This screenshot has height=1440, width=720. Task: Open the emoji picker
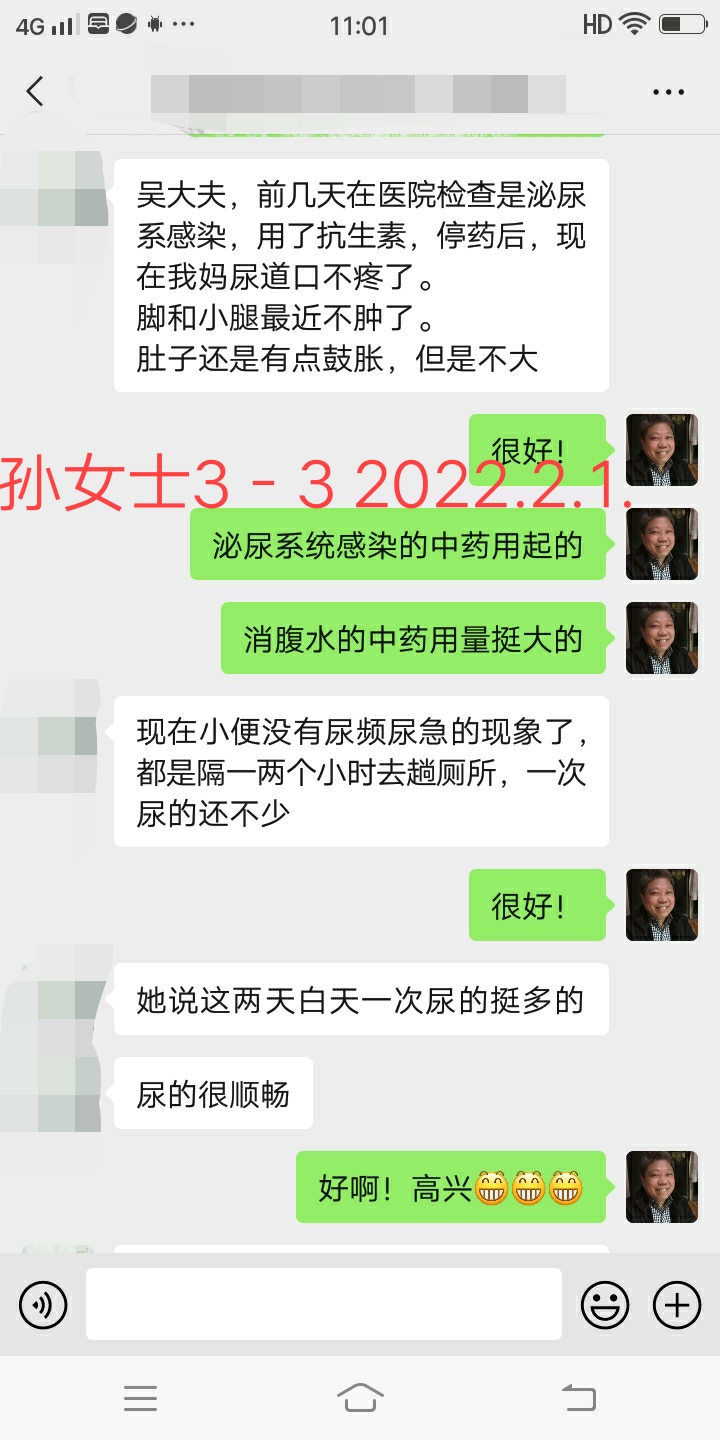point(605,1305)
